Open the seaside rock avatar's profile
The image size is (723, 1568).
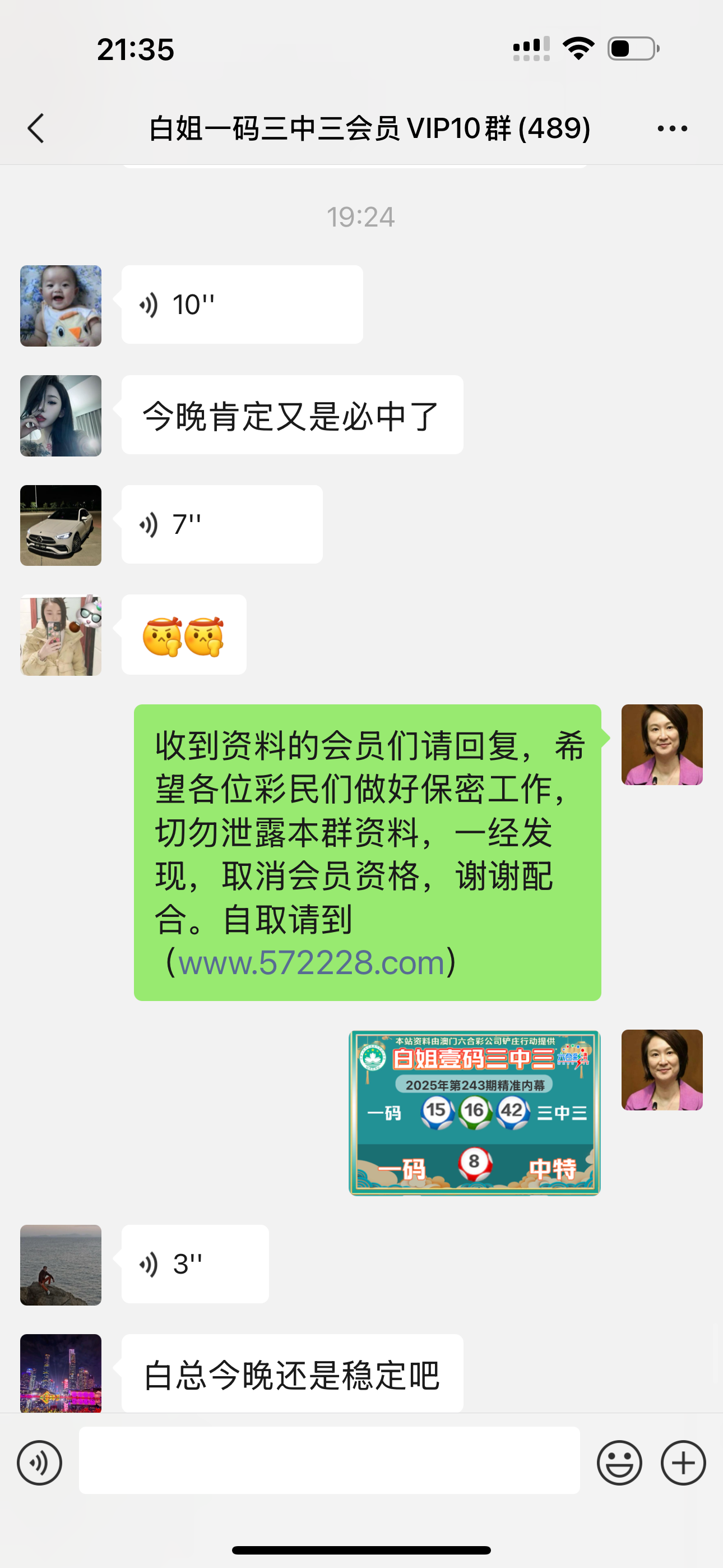[x=61, y=1265]
